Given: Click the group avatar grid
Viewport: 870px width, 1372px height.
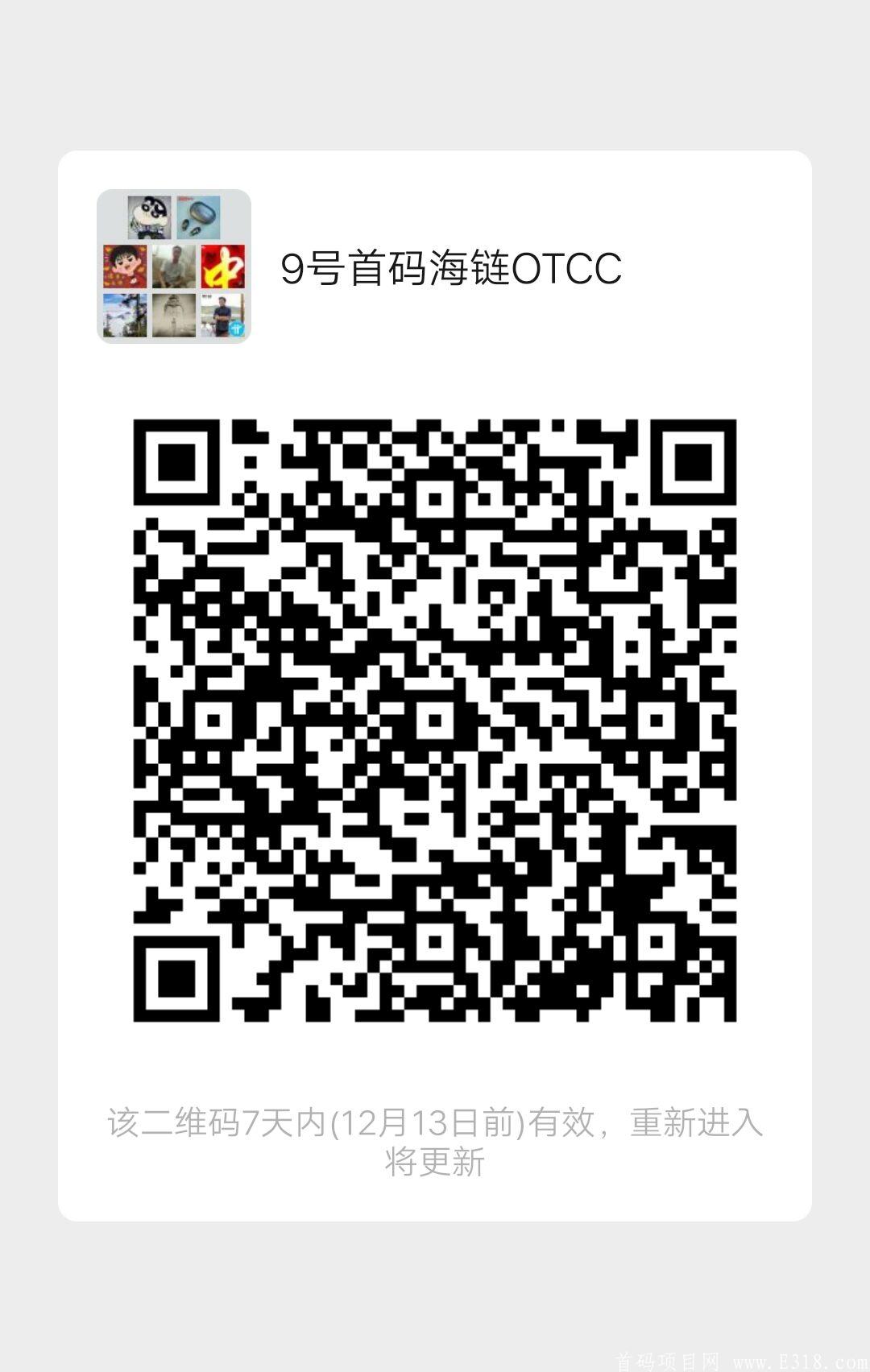Looking at the screenshot, I should (x=176, y=265).
